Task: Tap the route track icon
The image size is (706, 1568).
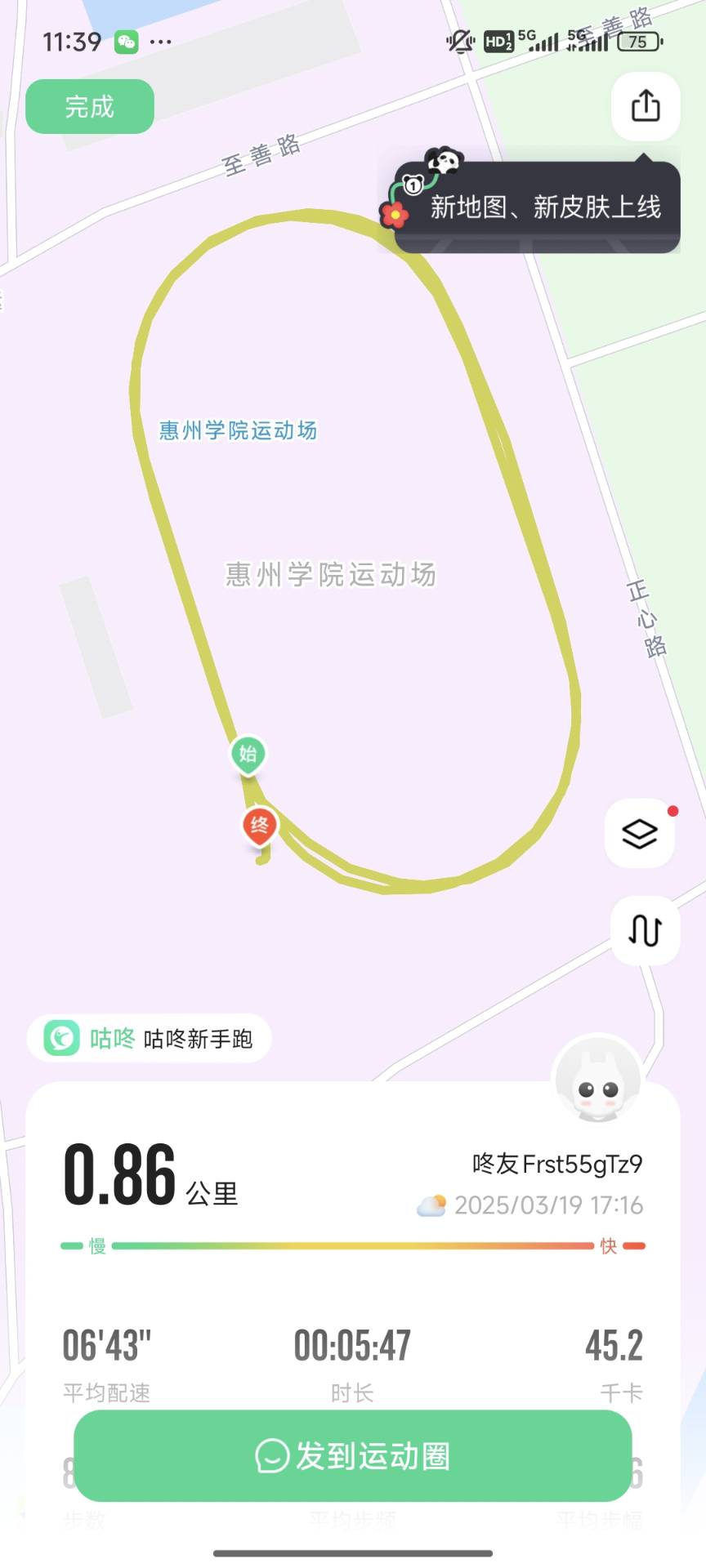Action: (x=645, y=930)
